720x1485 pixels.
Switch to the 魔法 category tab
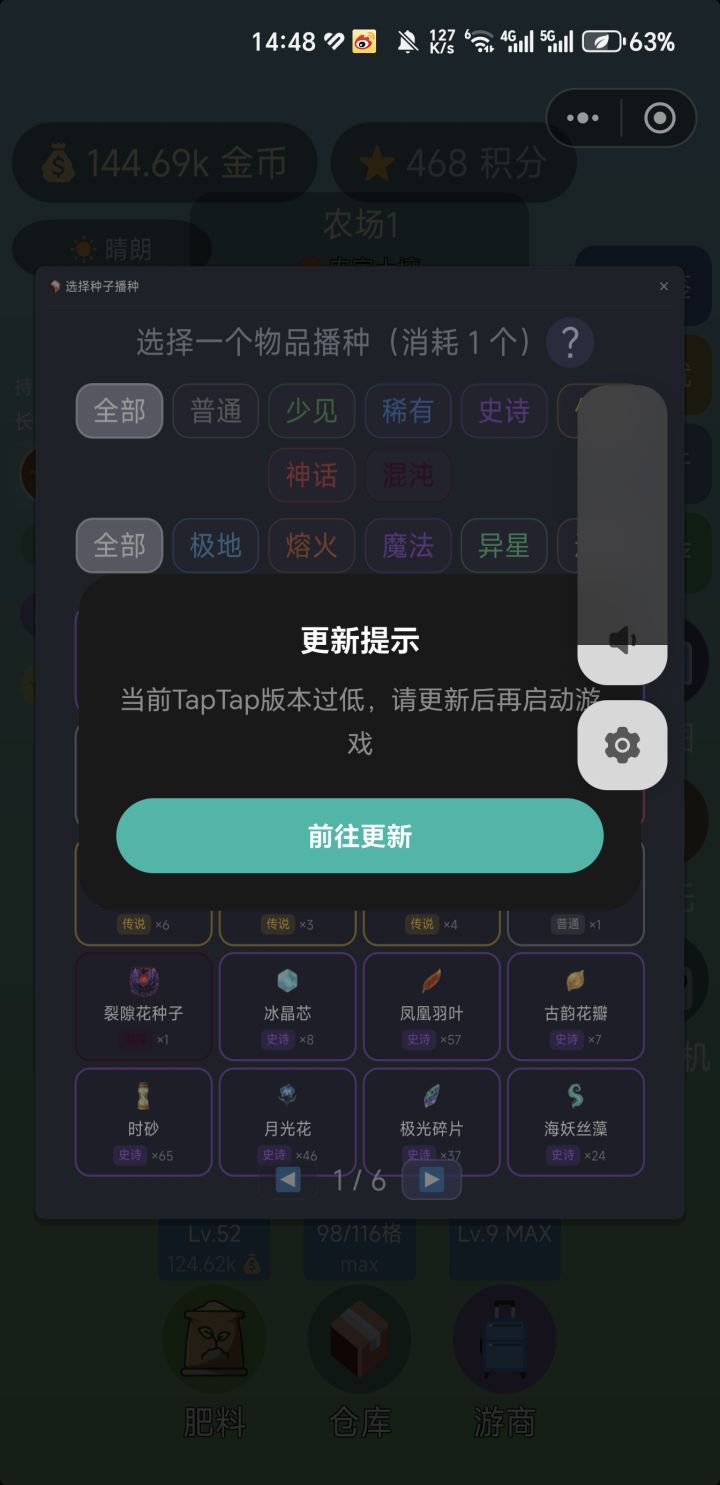click(x=407, y=546)
